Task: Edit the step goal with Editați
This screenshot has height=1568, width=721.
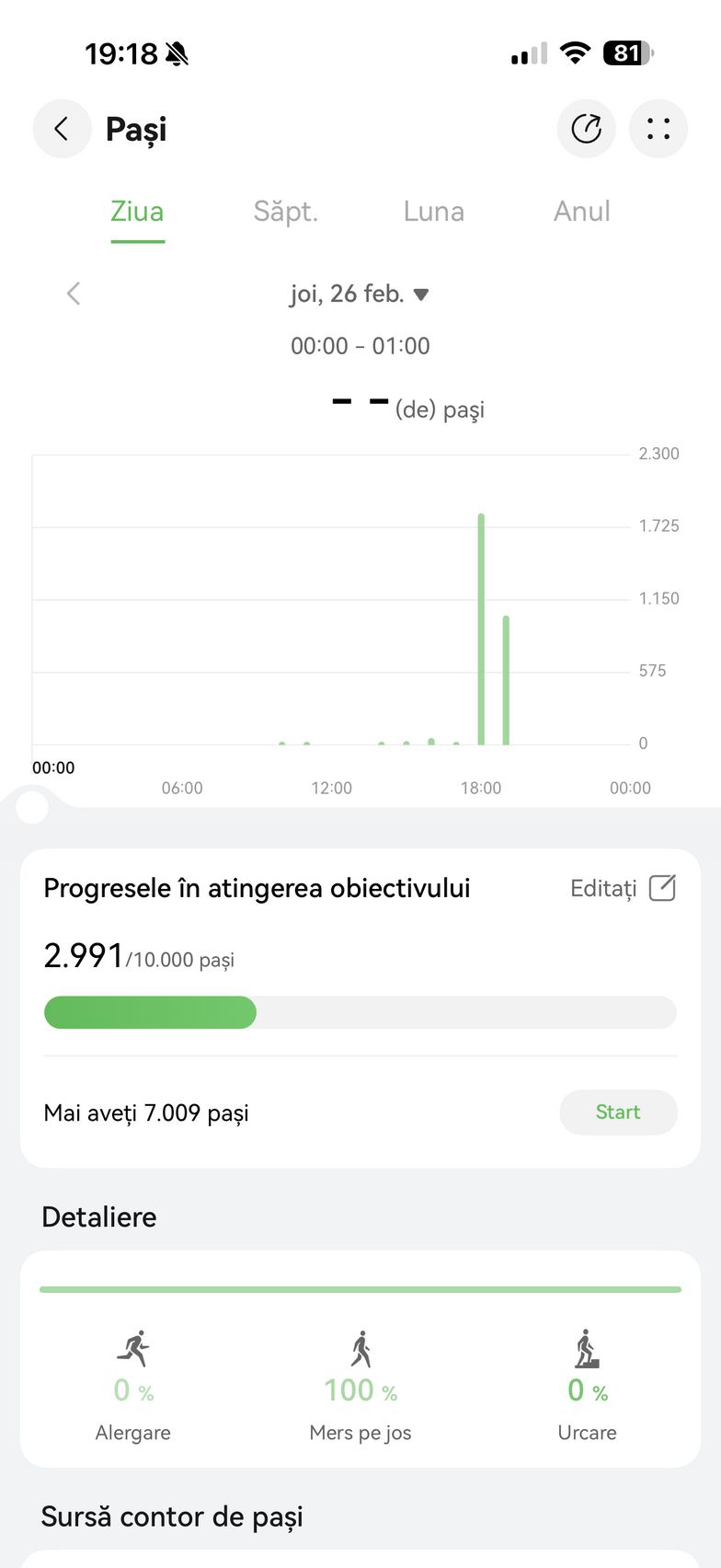Action: click(623, 888)
